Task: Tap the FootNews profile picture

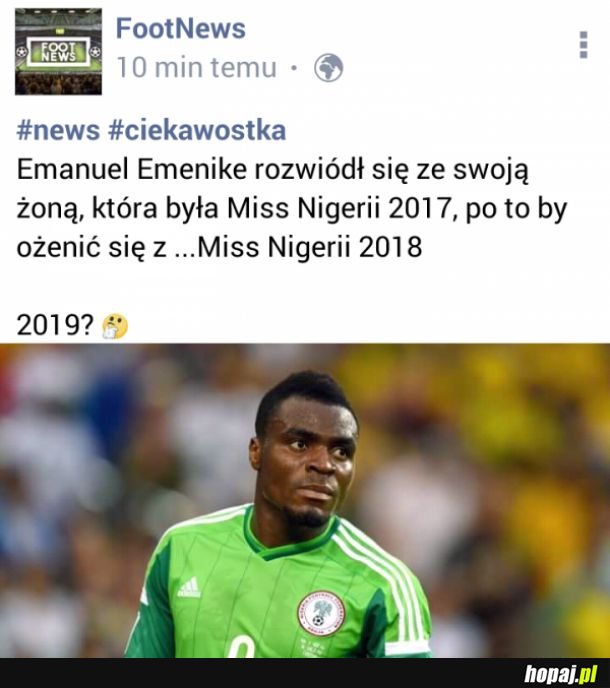Action: [x=58, y=51]
